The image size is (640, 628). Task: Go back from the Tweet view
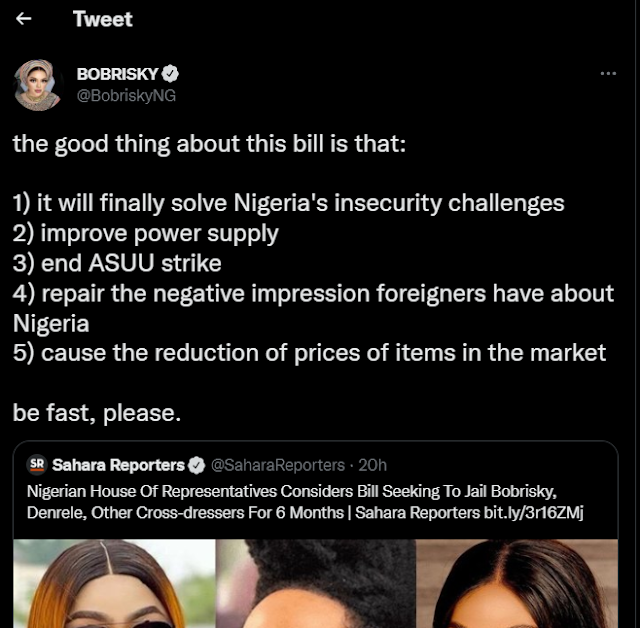24,19
